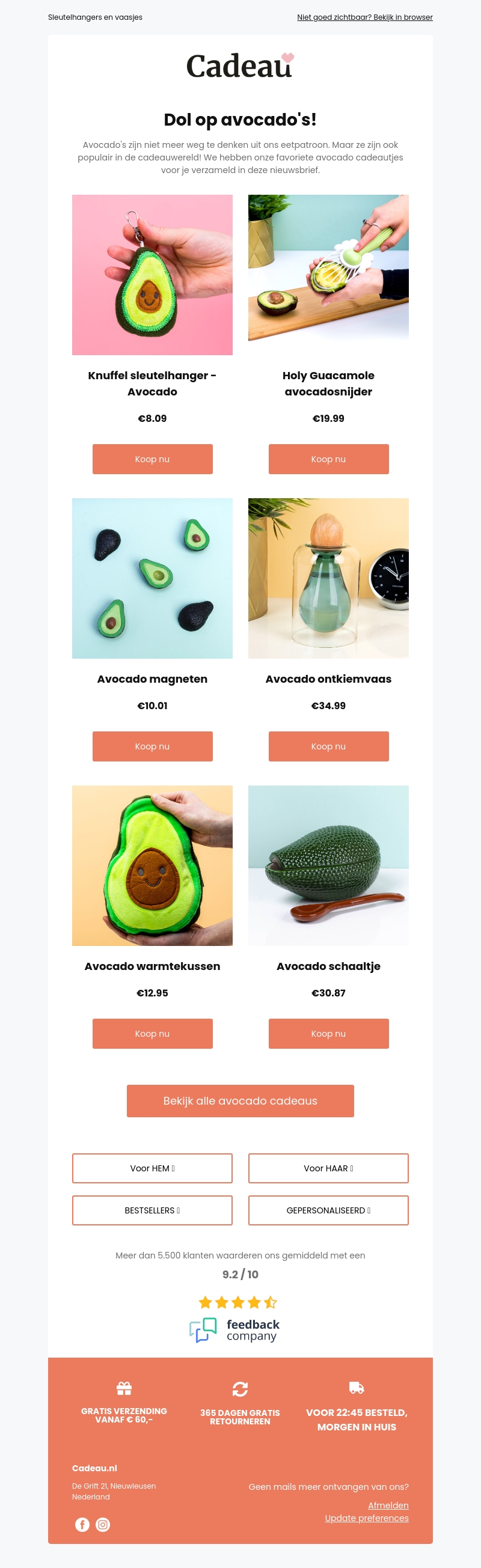Open the Update preferences link
The width and height of the screenshot is (481, 1568).
tap(367, 1518)
